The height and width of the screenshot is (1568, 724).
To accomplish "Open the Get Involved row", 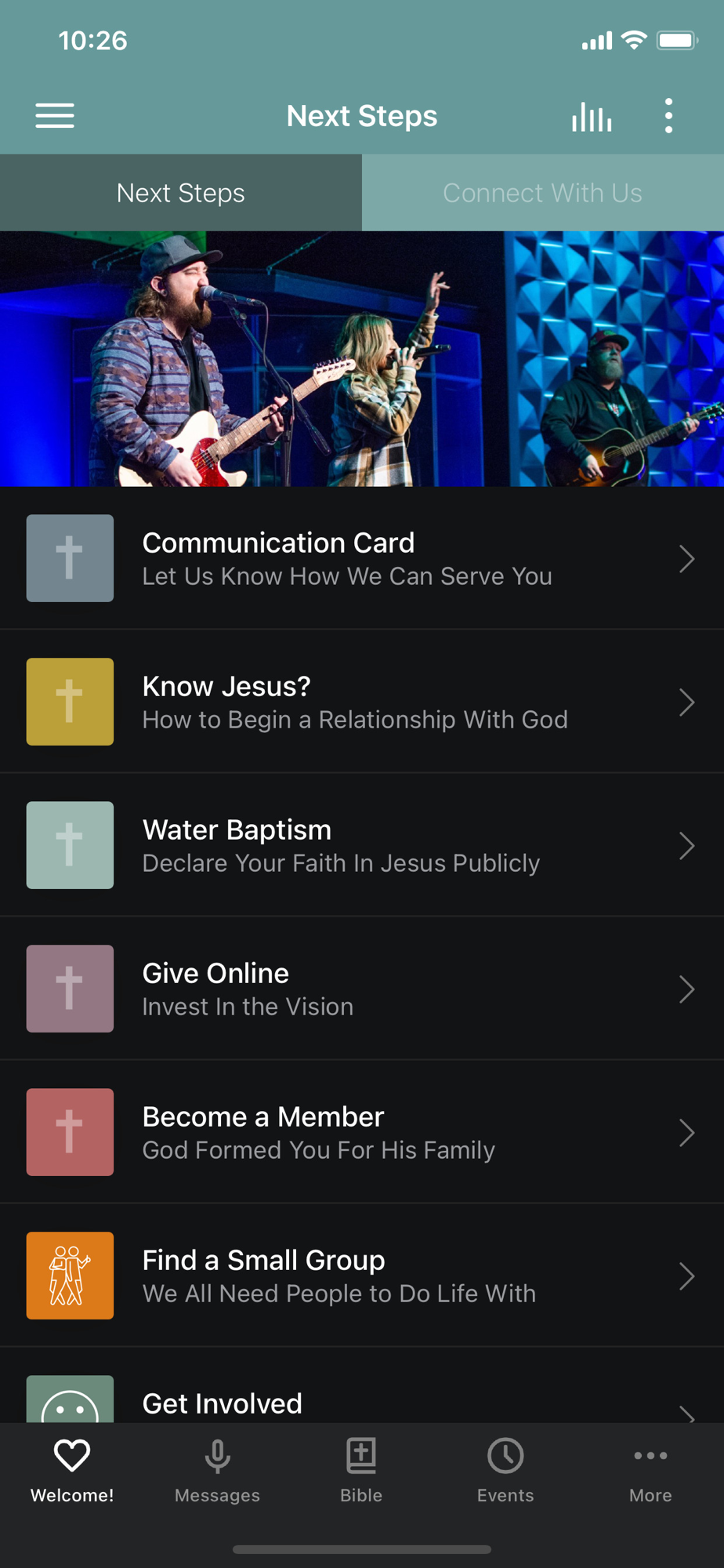I will tap(362, 1386).
